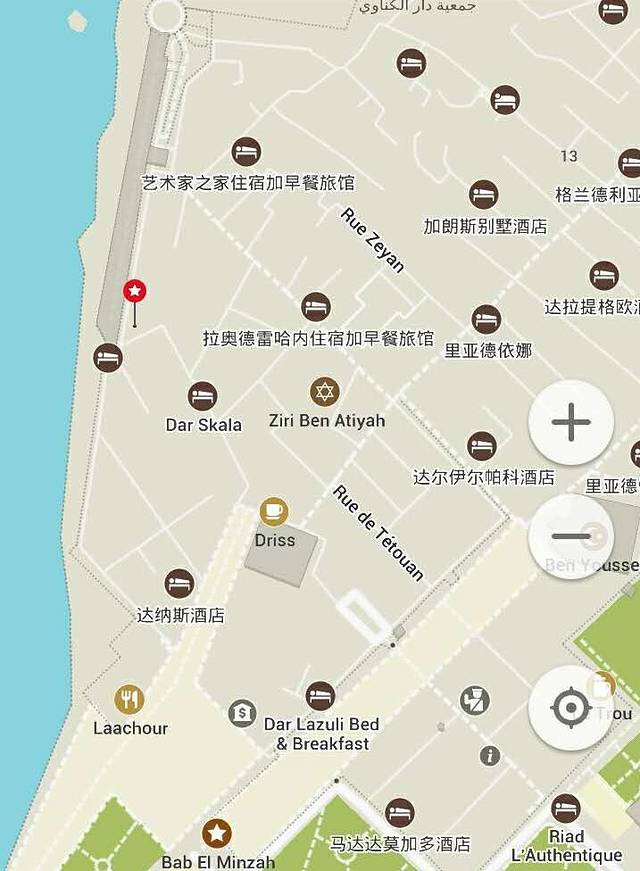This screenshot has width=640, height=871.
Task: Tap the 加朗斯别墅酒店 hotel marker
Action: tap(484, 195)
